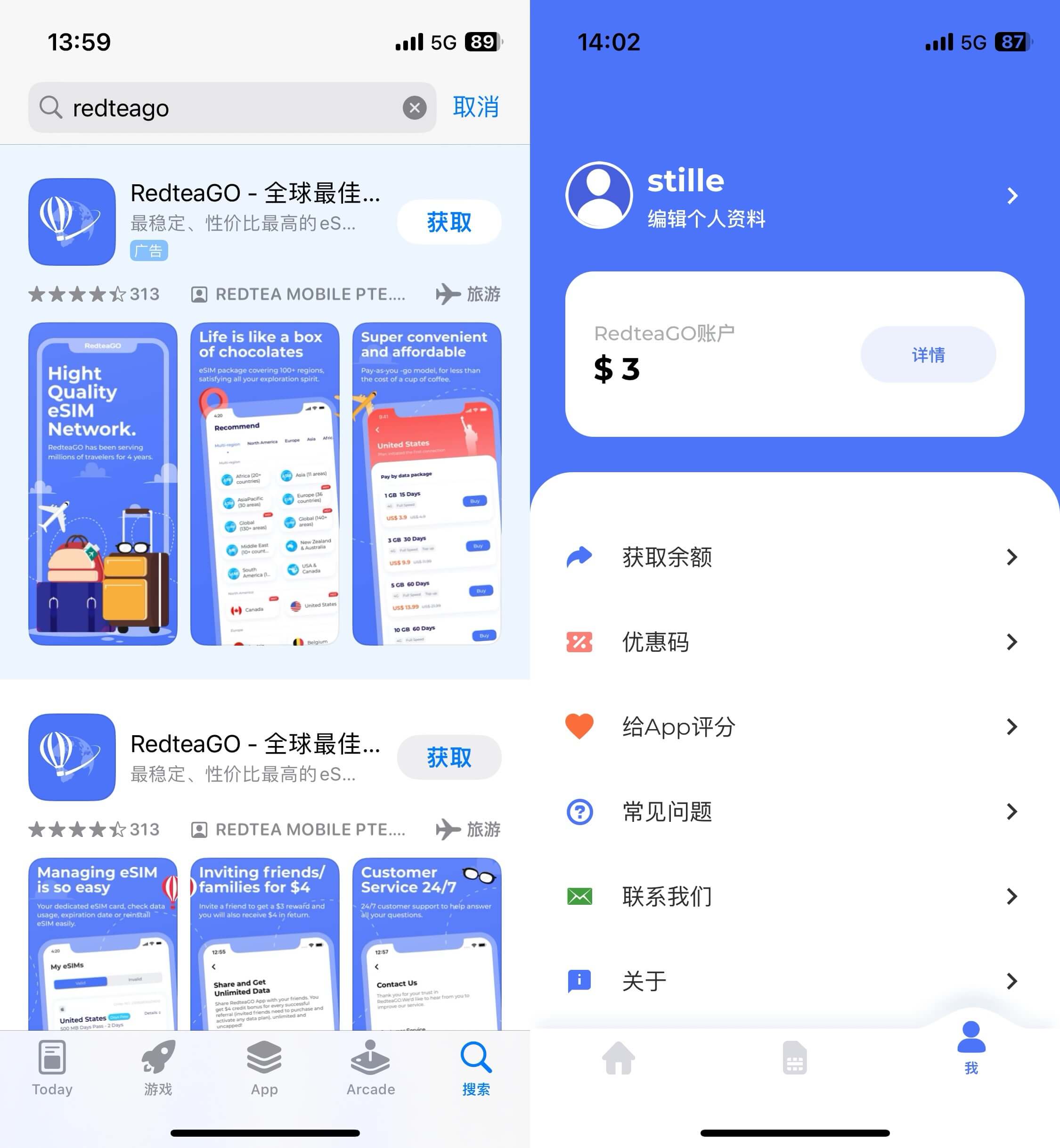Tap 详情 on the RedteaGO账户 card
The height and width of the screenshot is (1148, 1060).
click(928, 354)
